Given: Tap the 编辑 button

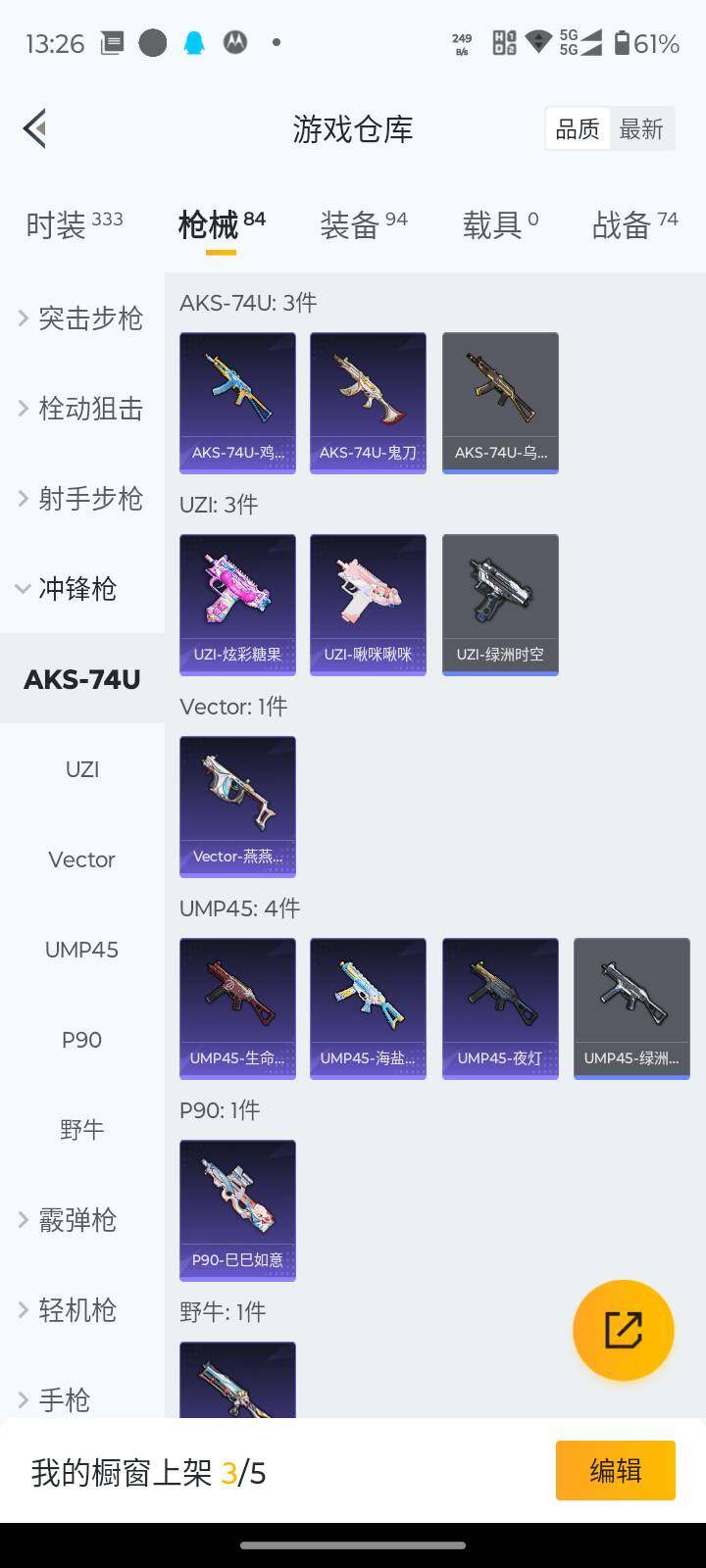Looking at the screenshot, I should click(616, 1470).
